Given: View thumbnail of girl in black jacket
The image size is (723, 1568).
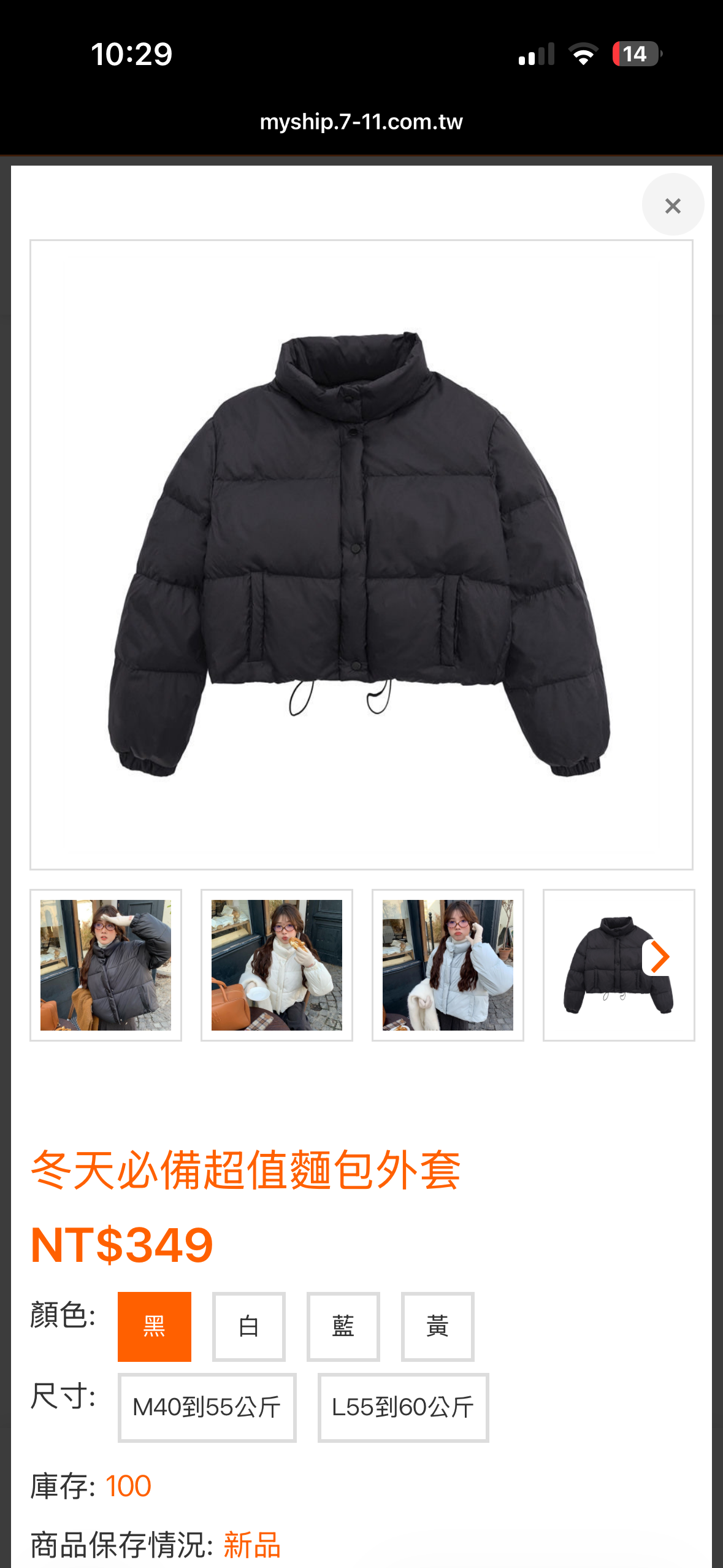Looking at the screenshot, I should (x=105, y=964).
